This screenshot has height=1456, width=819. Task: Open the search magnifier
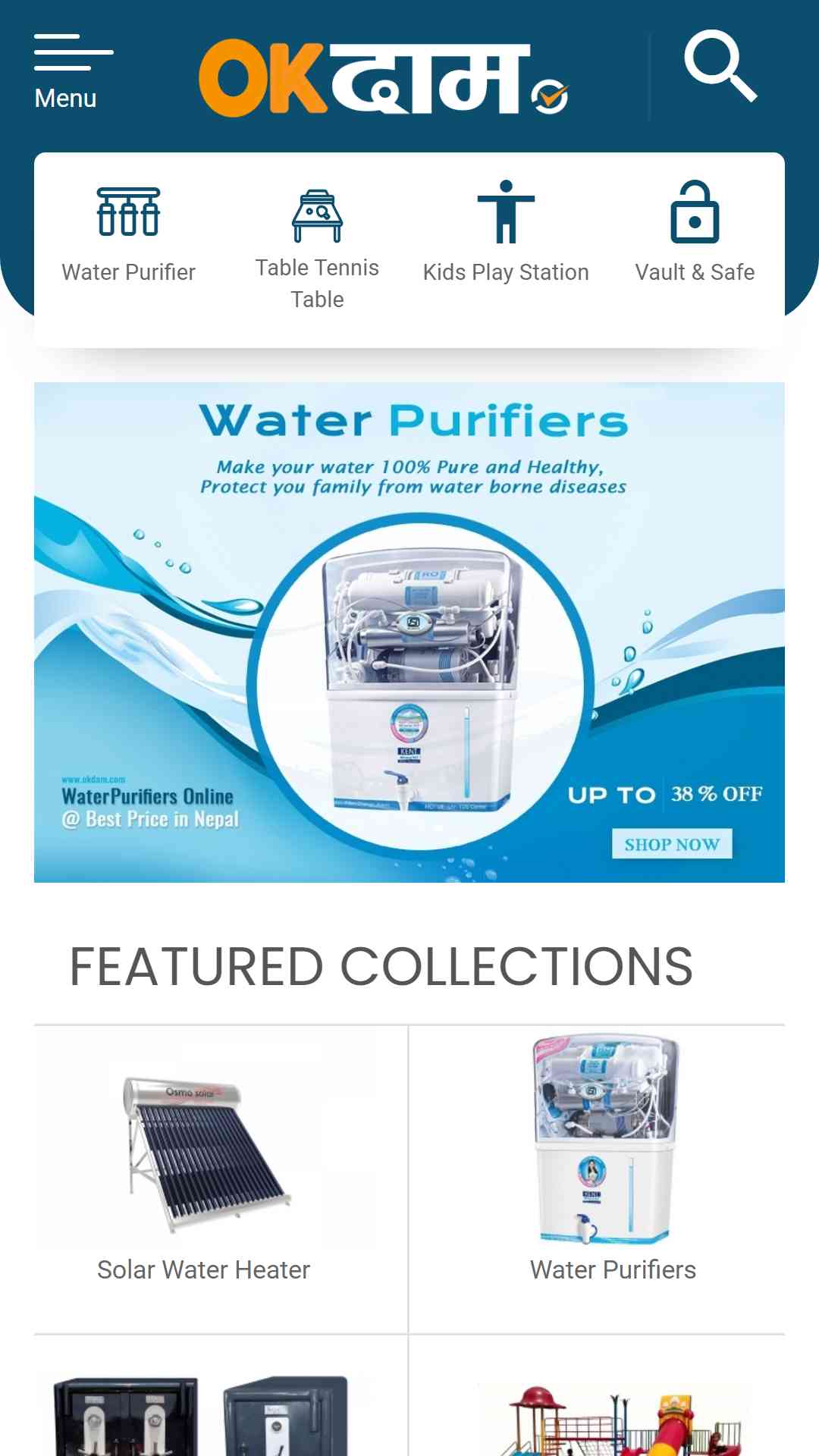click(720, 67)
